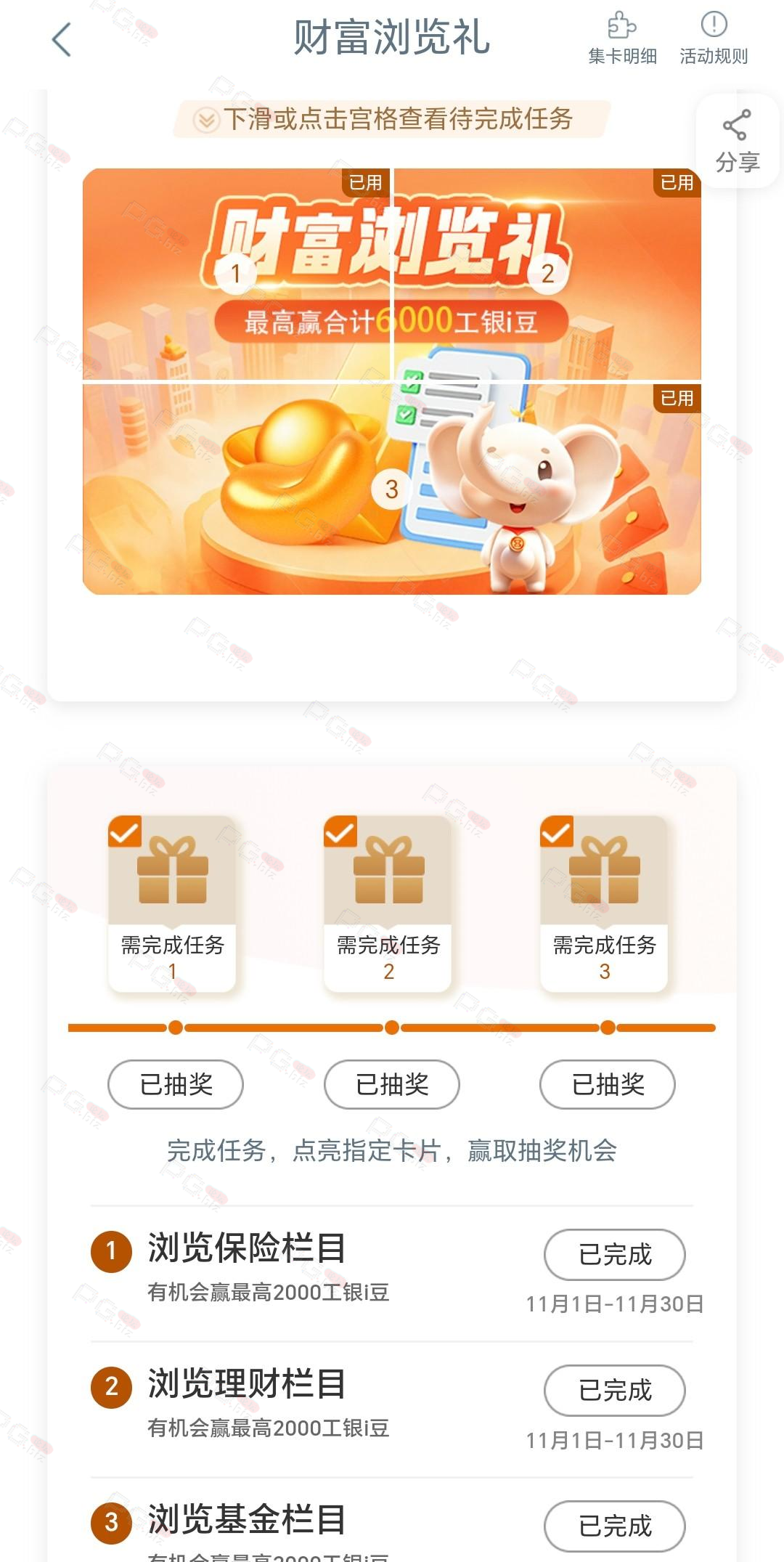Tap 已抽奖 button under task 3 gift
The width and height of the screenshot is (784, 1562).
(608, 1084)
